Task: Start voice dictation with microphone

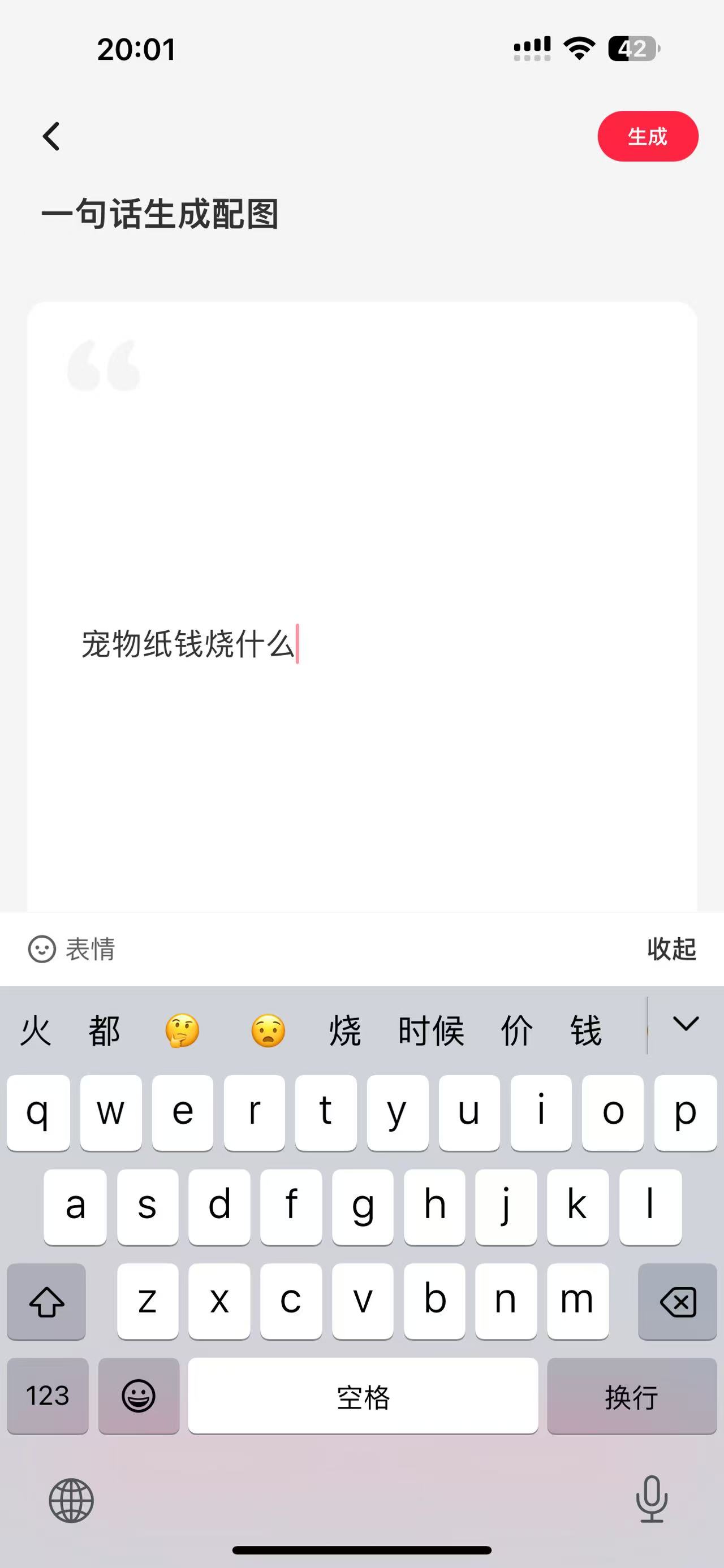Action: (652, 1499)
